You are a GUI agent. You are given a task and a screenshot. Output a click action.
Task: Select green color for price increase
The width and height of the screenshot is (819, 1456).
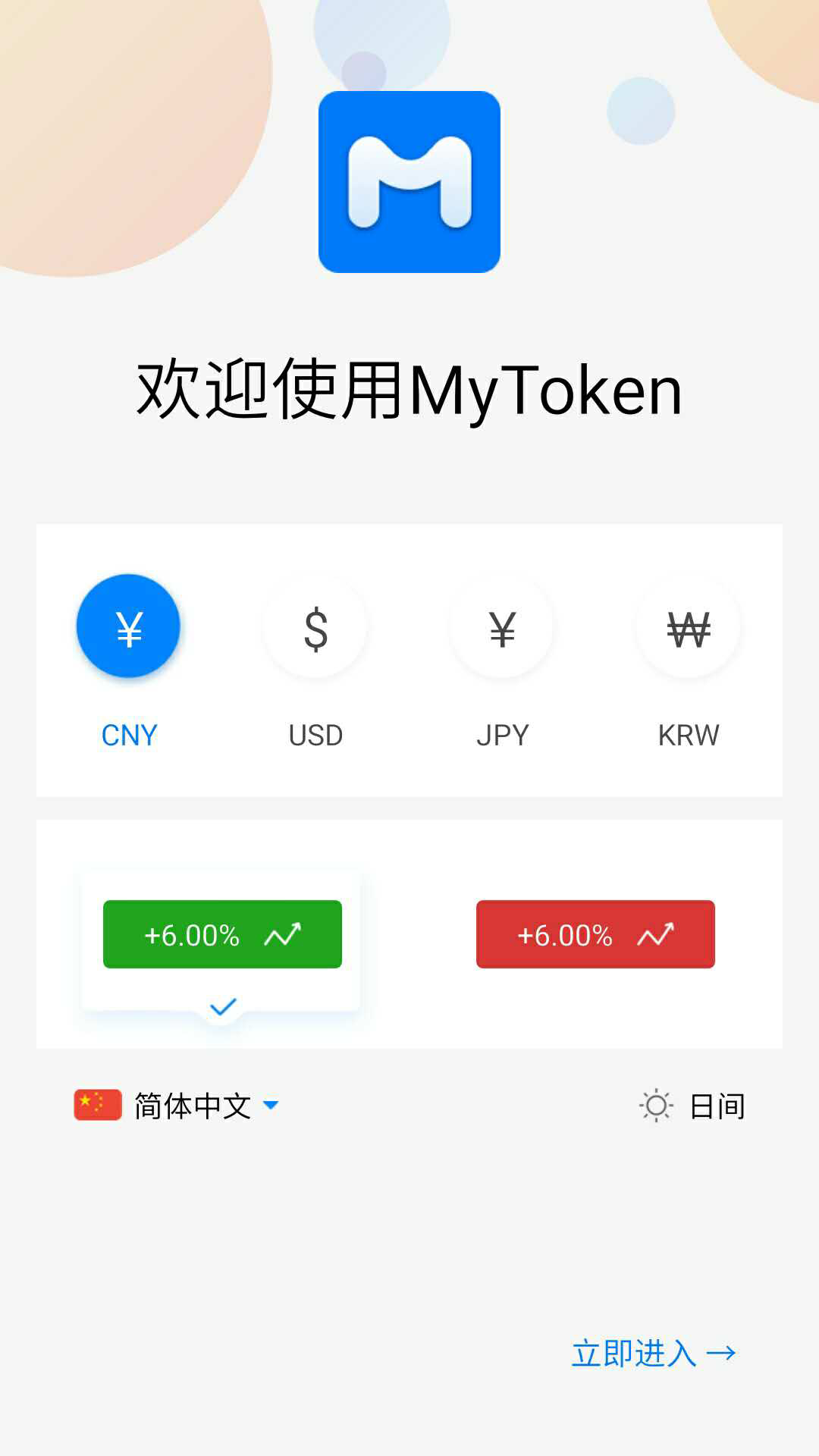point(222,934)
